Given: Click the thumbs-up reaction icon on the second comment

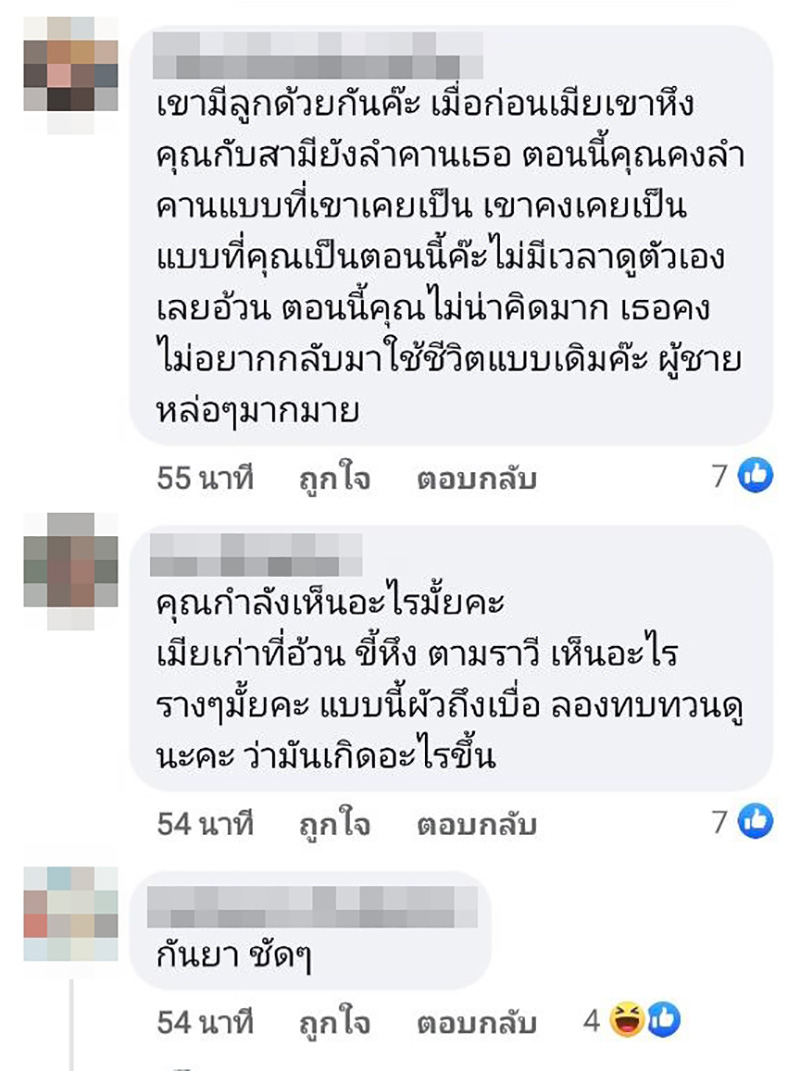Looking at the screenshot, I should (x=755, y=819).
